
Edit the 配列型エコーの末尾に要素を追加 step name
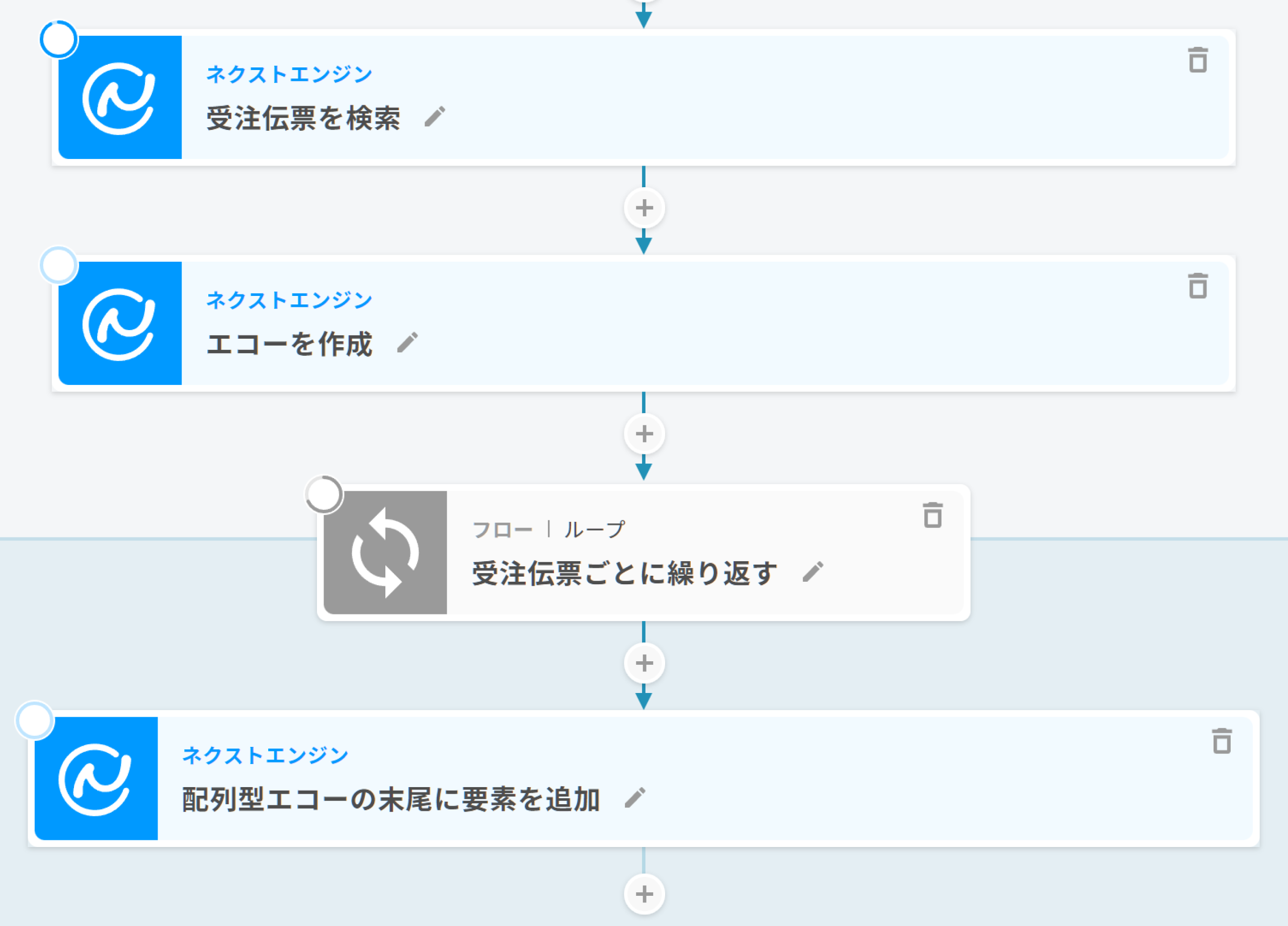point(635,798)
